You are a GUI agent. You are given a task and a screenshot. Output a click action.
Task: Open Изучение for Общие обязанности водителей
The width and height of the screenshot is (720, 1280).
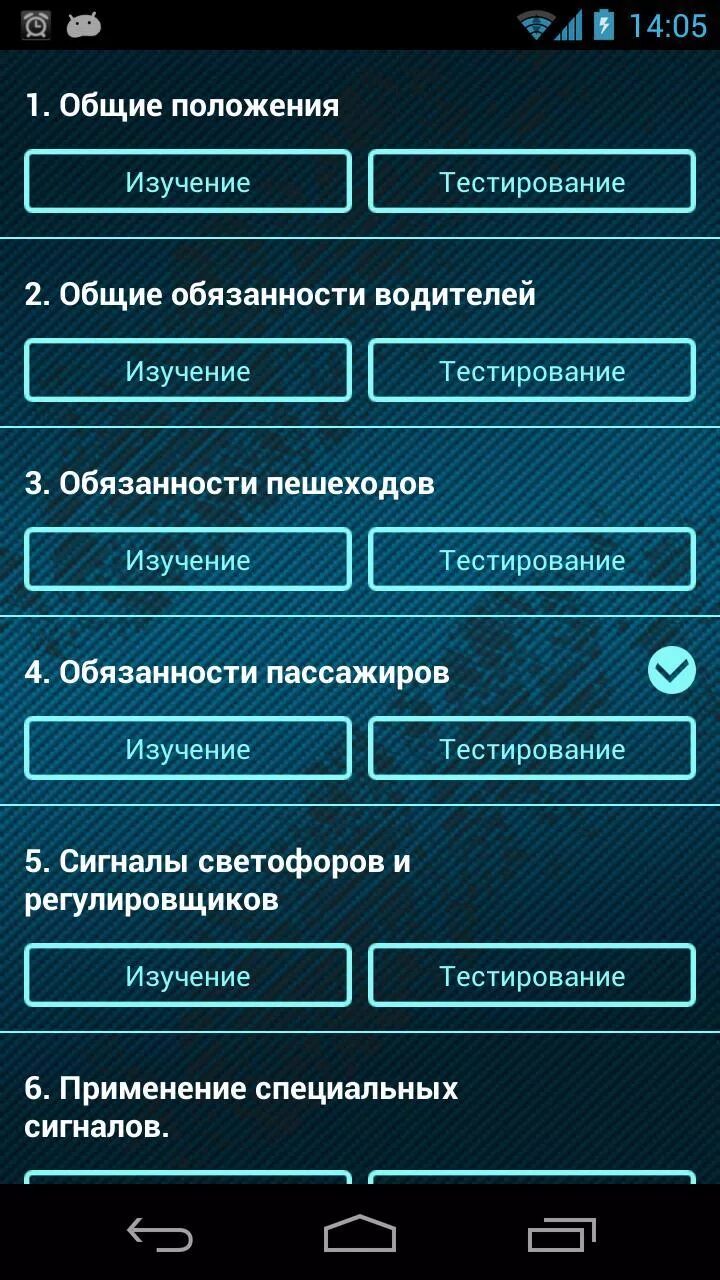click(x=188, y=371)
